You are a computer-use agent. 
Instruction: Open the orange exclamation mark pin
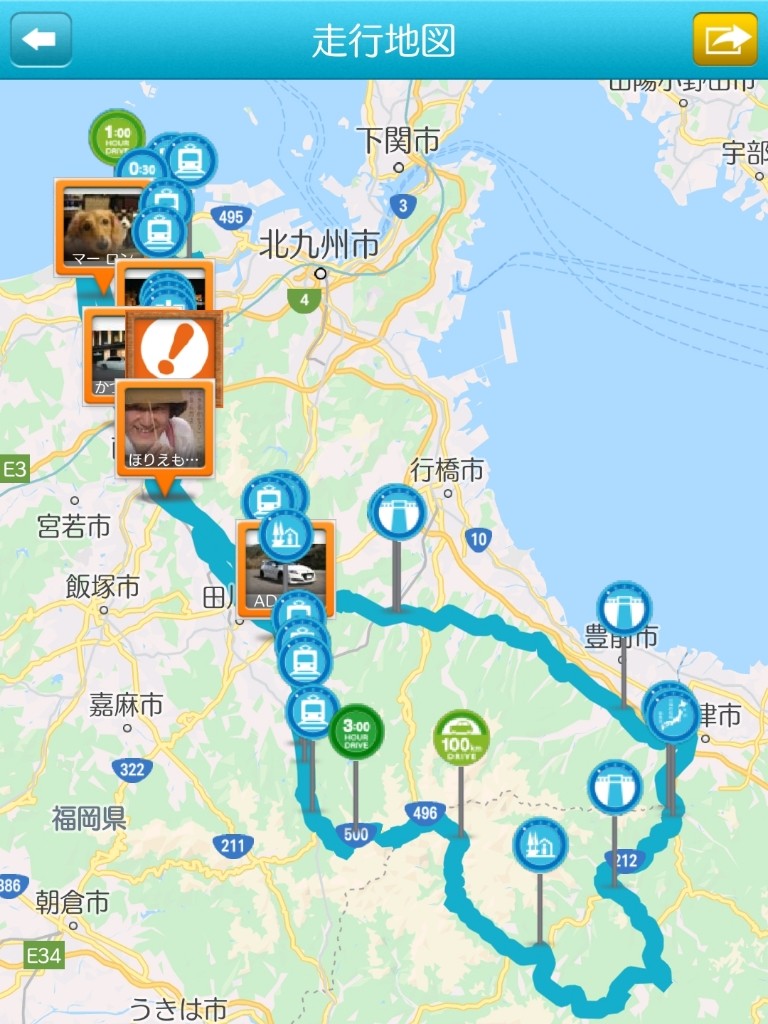(x=176, y=347)
